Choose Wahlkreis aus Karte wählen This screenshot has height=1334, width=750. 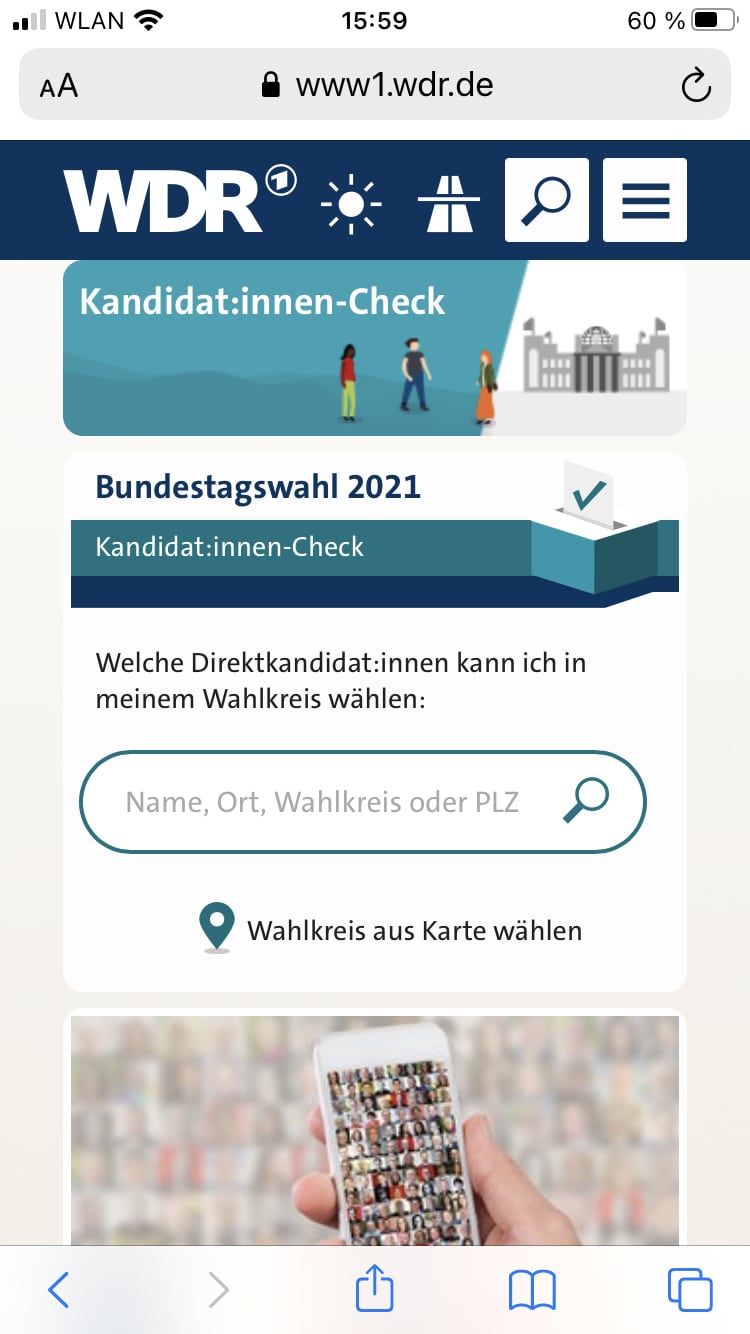click(x=390, y=930)
